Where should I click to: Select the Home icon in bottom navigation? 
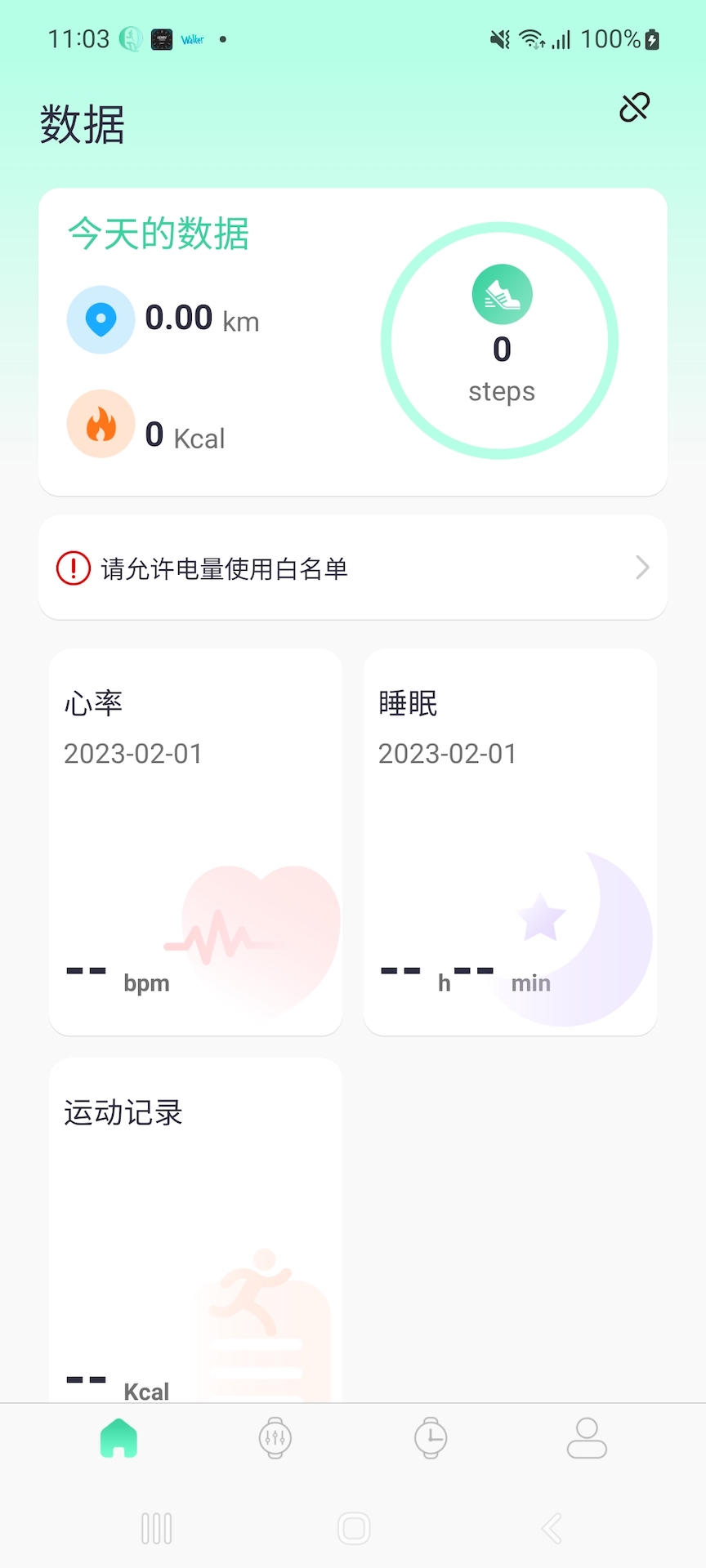(118, 1439)
